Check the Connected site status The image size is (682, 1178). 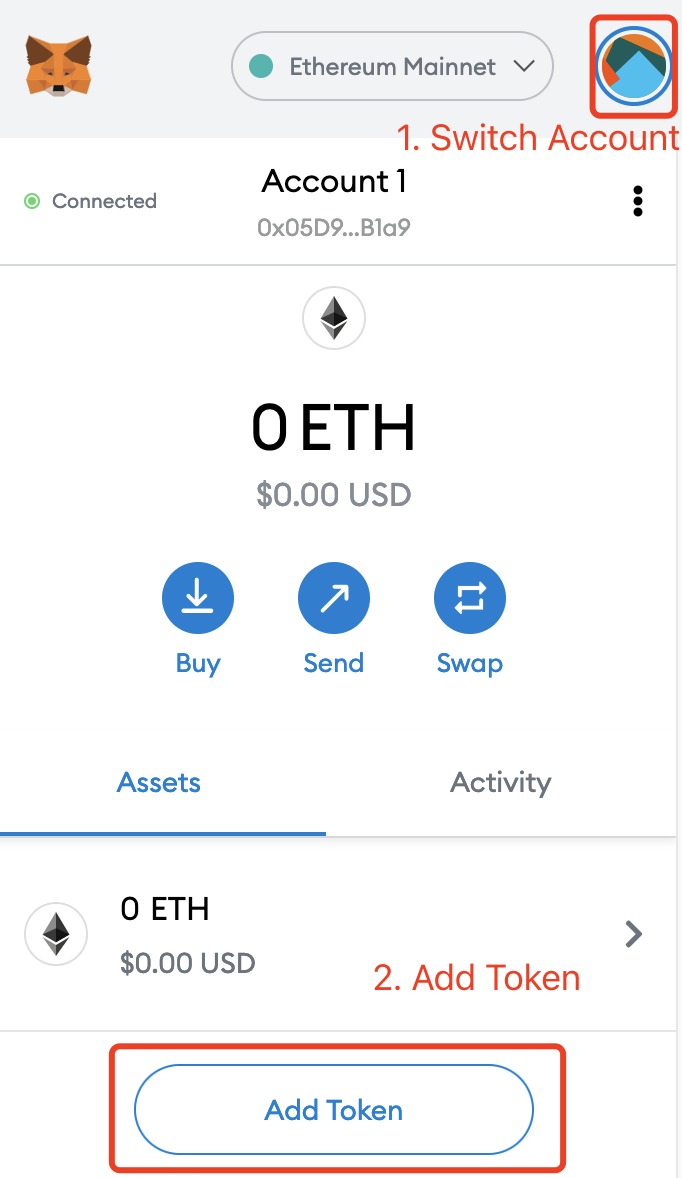point(91,201)
